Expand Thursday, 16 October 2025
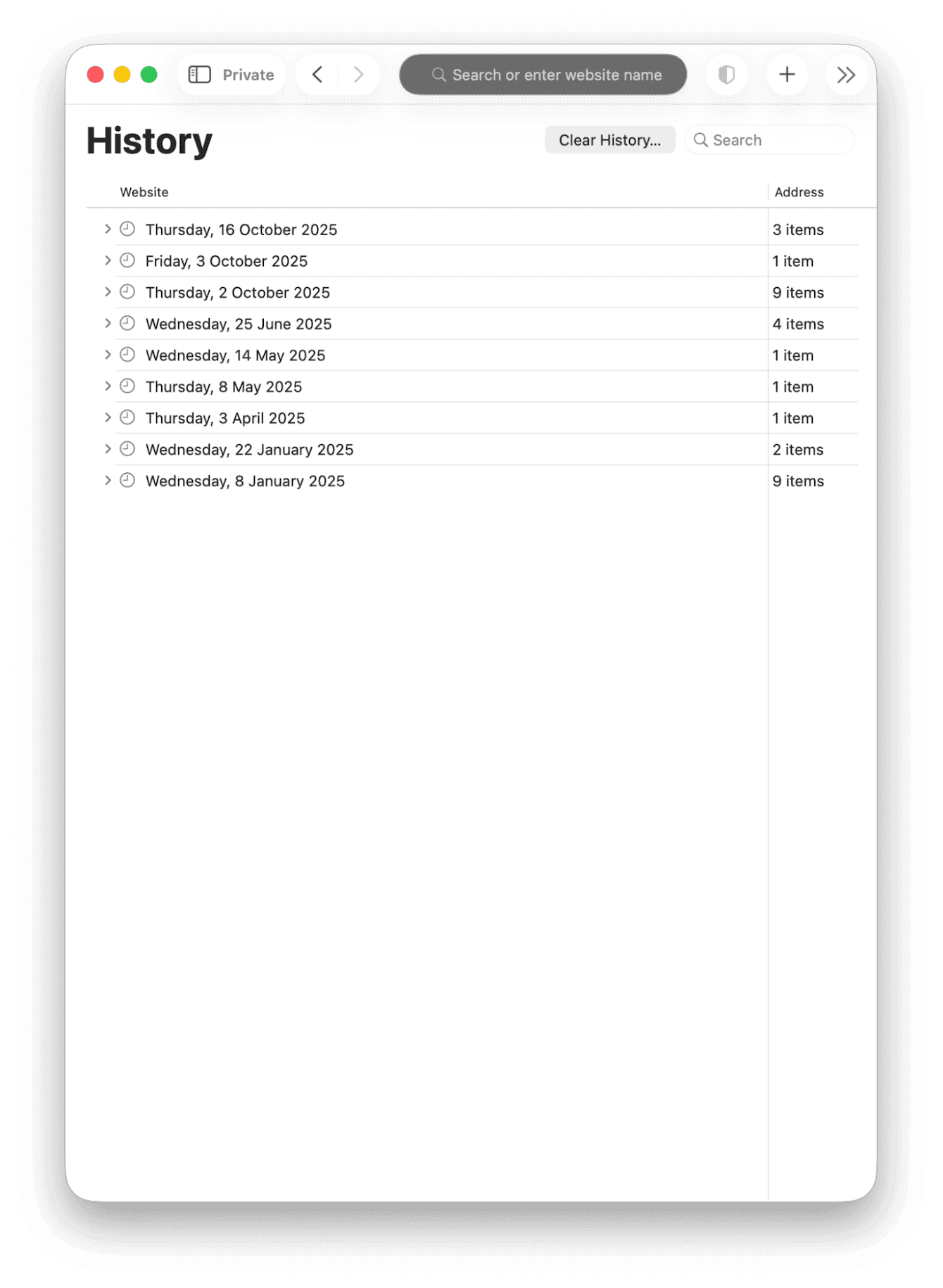Screen dimensions: 943x1288 click(108, 229)
